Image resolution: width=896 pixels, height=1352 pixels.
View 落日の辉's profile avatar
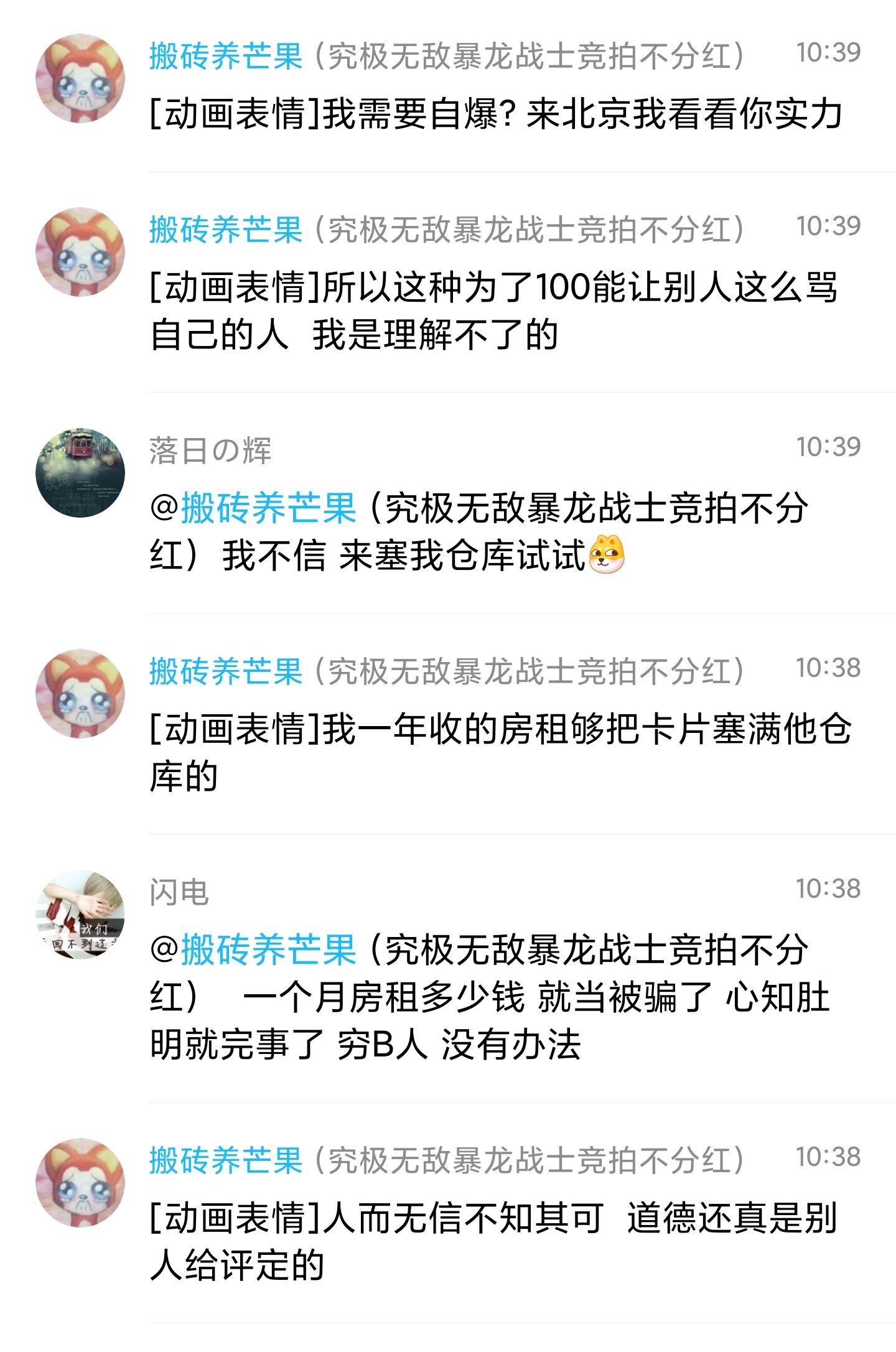coord(80,473)
